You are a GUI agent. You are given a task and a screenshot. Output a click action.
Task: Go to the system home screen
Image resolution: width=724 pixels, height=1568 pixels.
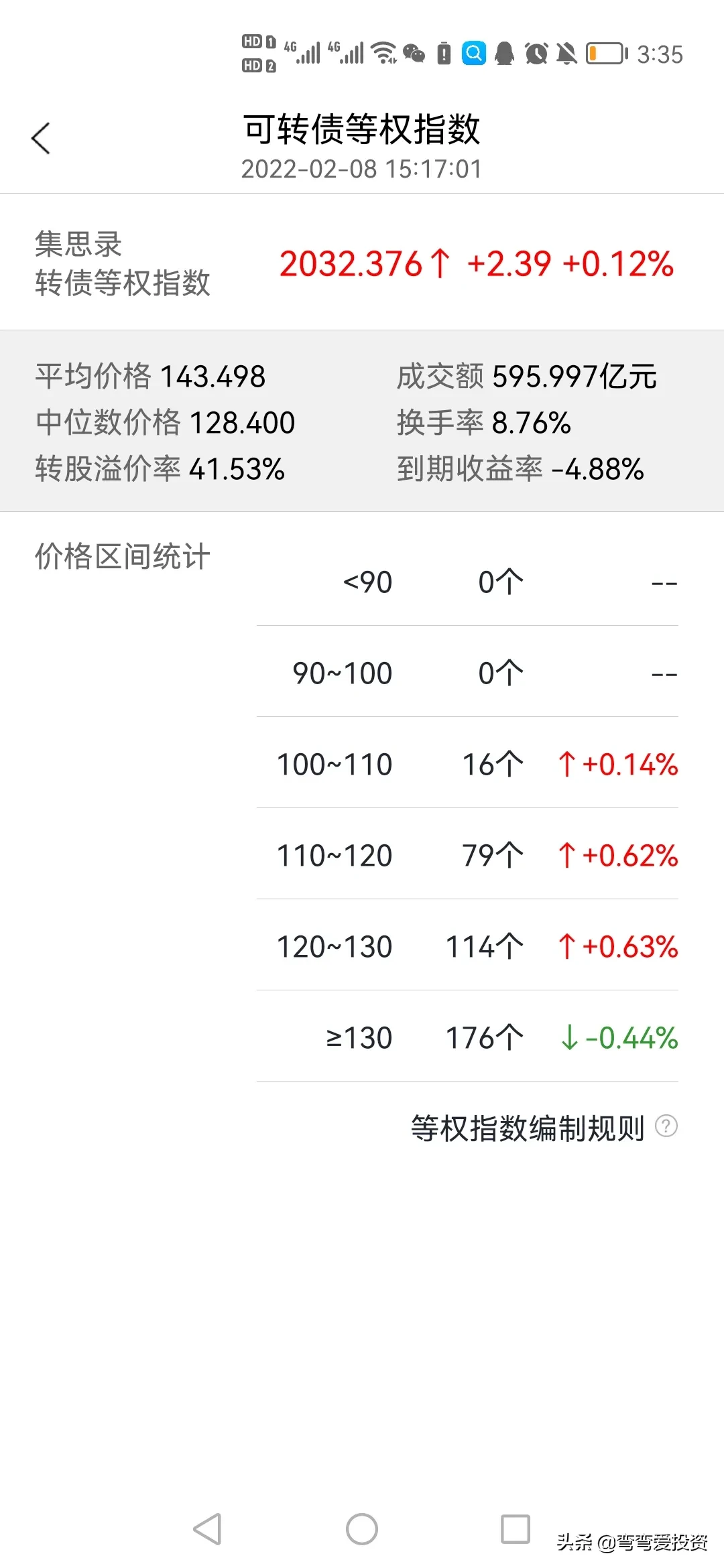(x=362, y=1529)
